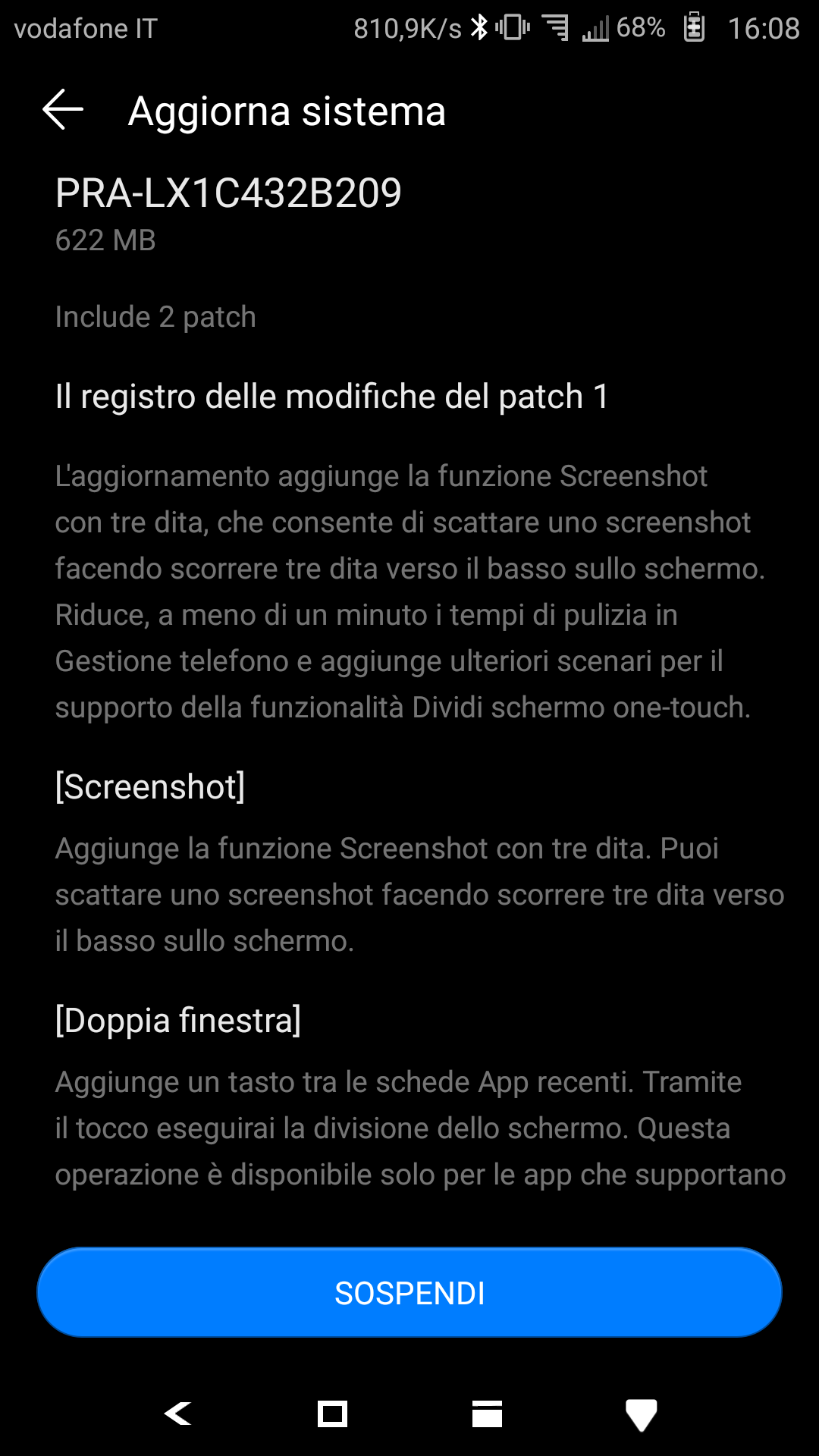This screenshot has height=1456, width=819.
Task: Go back from Aggiorna sistema
Action: 63,110
